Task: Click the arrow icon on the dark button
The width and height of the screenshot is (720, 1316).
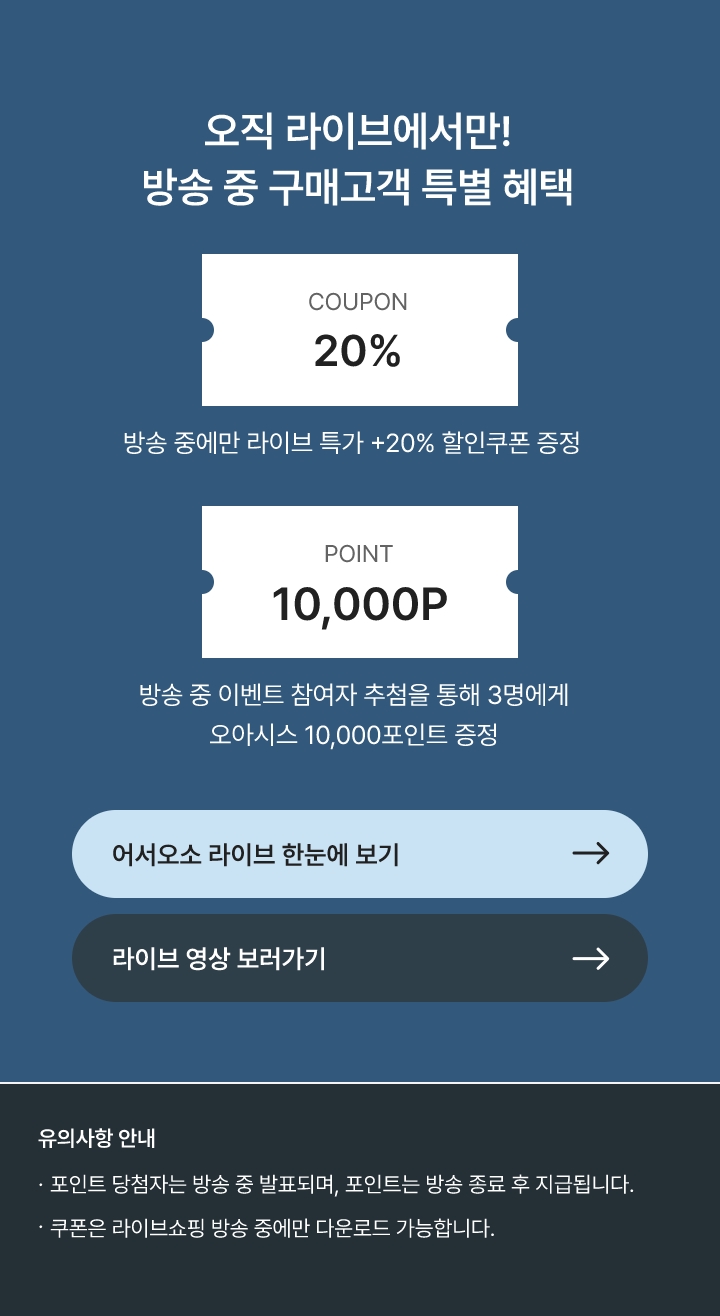Action: [x=591, y=957]
